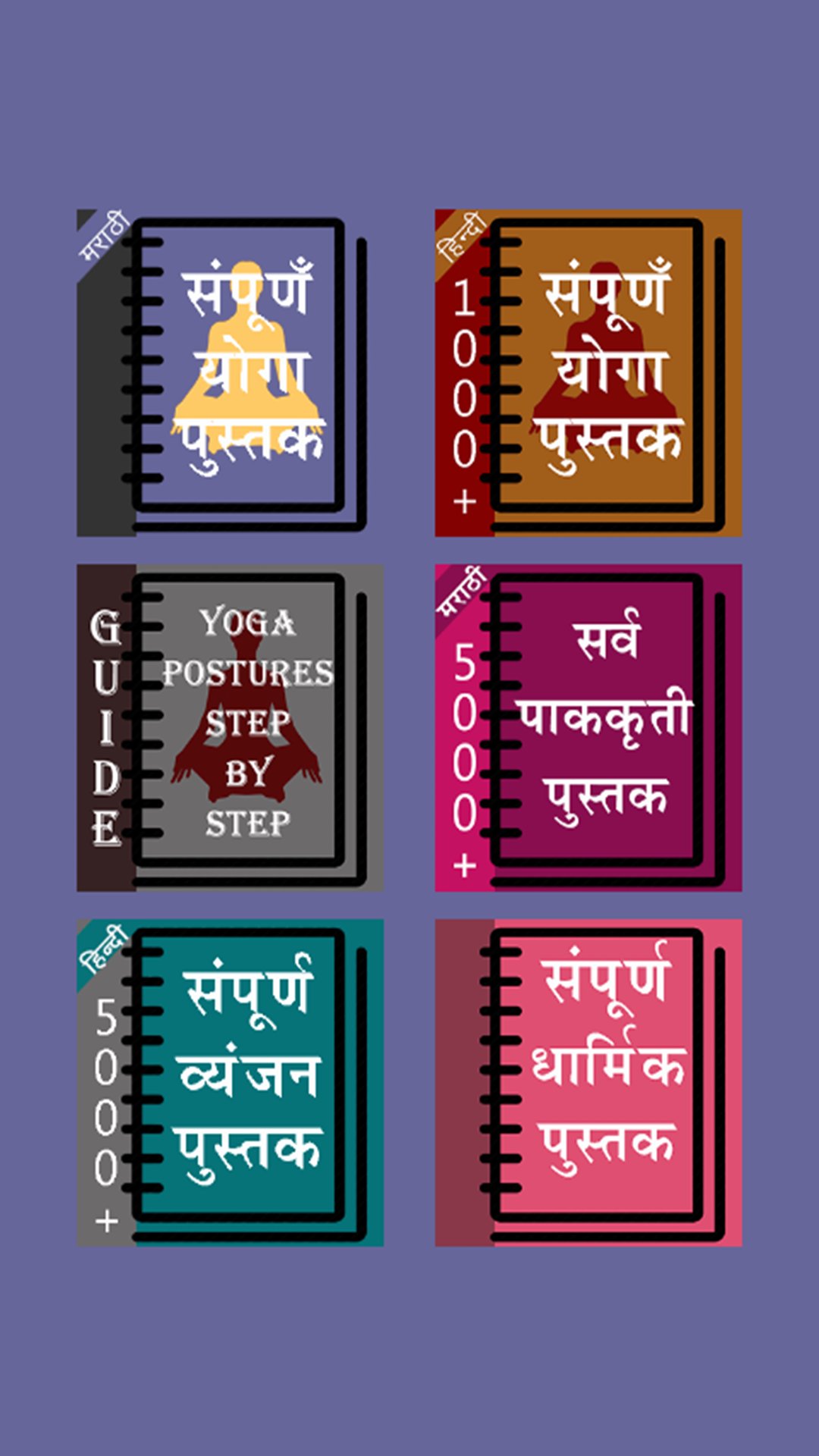Open the Hindi 10000+ संपूर्ण योगा पुस्तक tile
The height and width of the screenshot is (1456, 819).
pos(588,372)
